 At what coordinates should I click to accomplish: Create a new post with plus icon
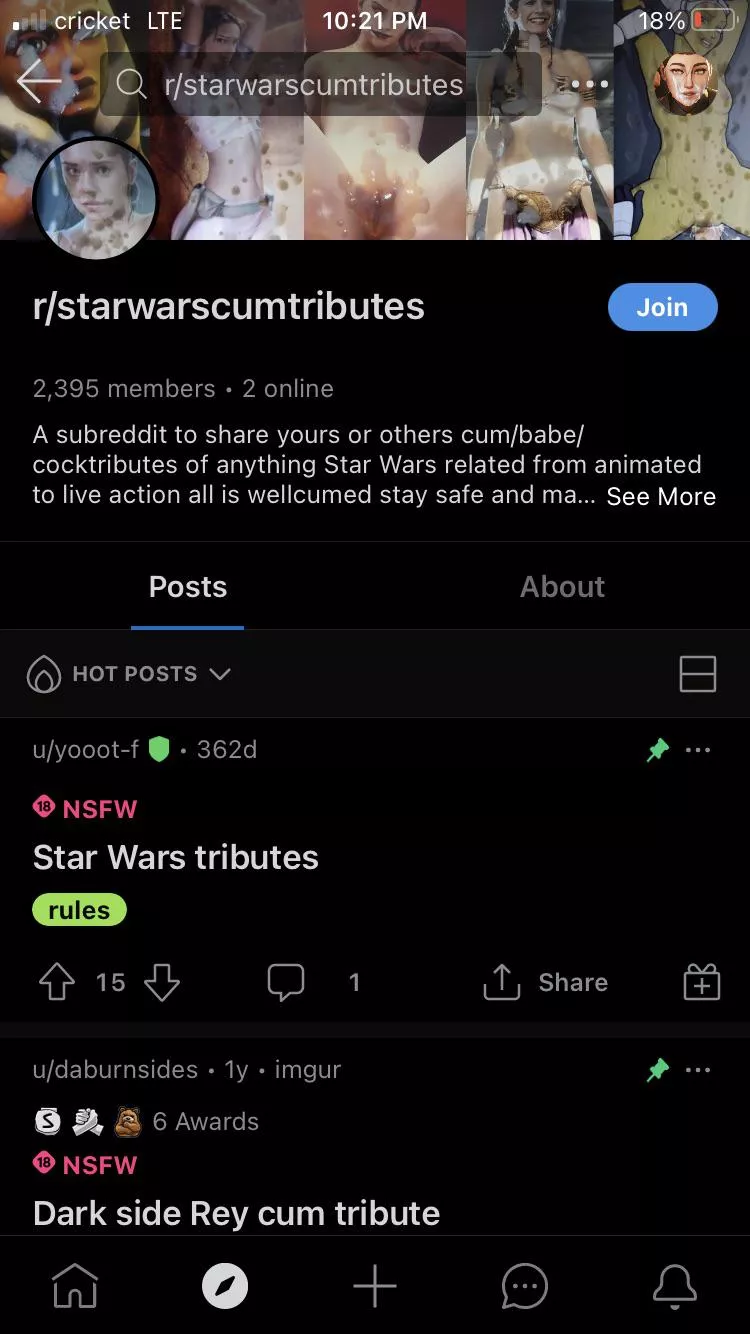pos(375,1286)
